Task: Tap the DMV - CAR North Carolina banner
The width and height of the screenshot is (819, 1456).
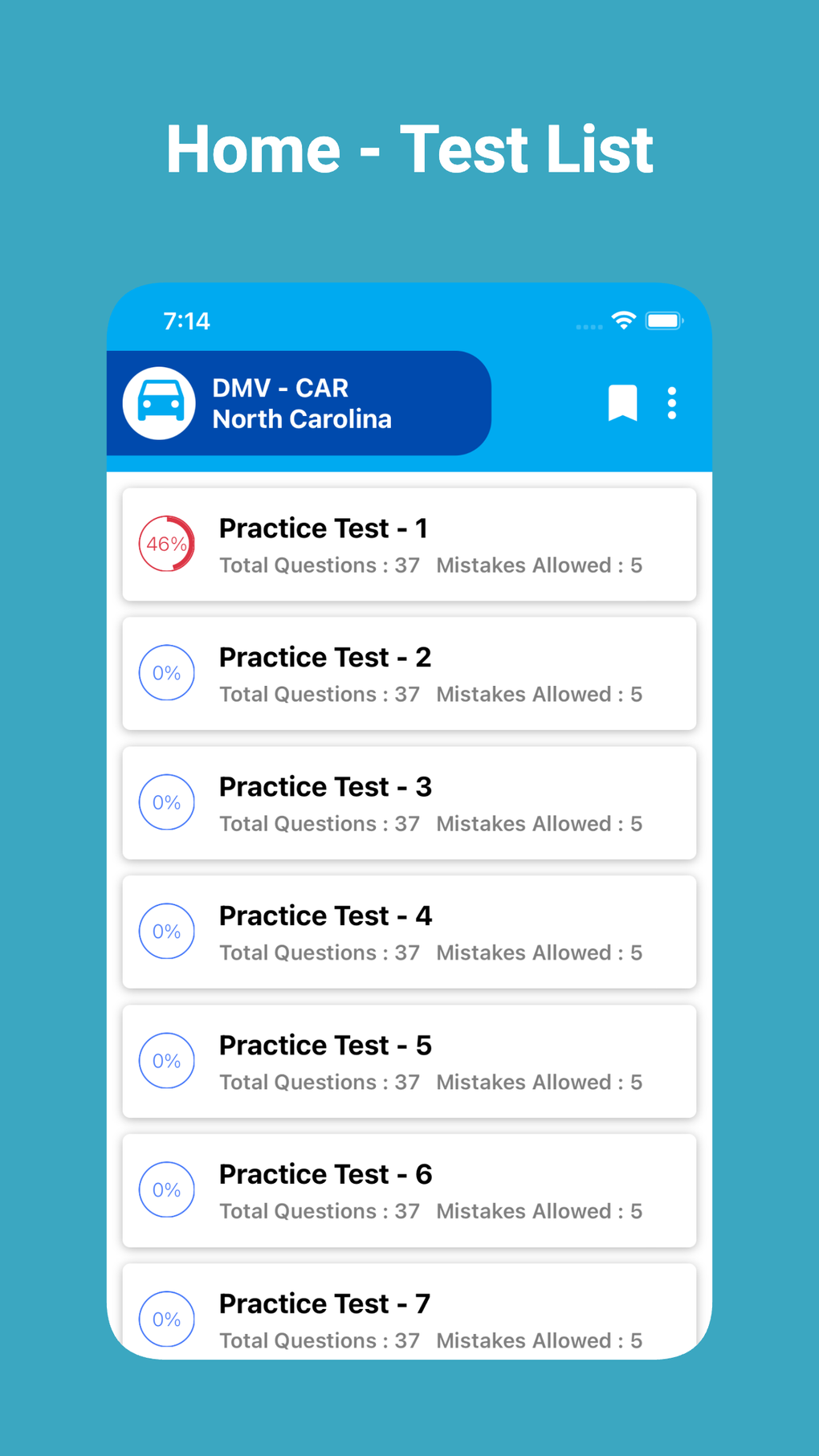Action: tap(301, 402)
